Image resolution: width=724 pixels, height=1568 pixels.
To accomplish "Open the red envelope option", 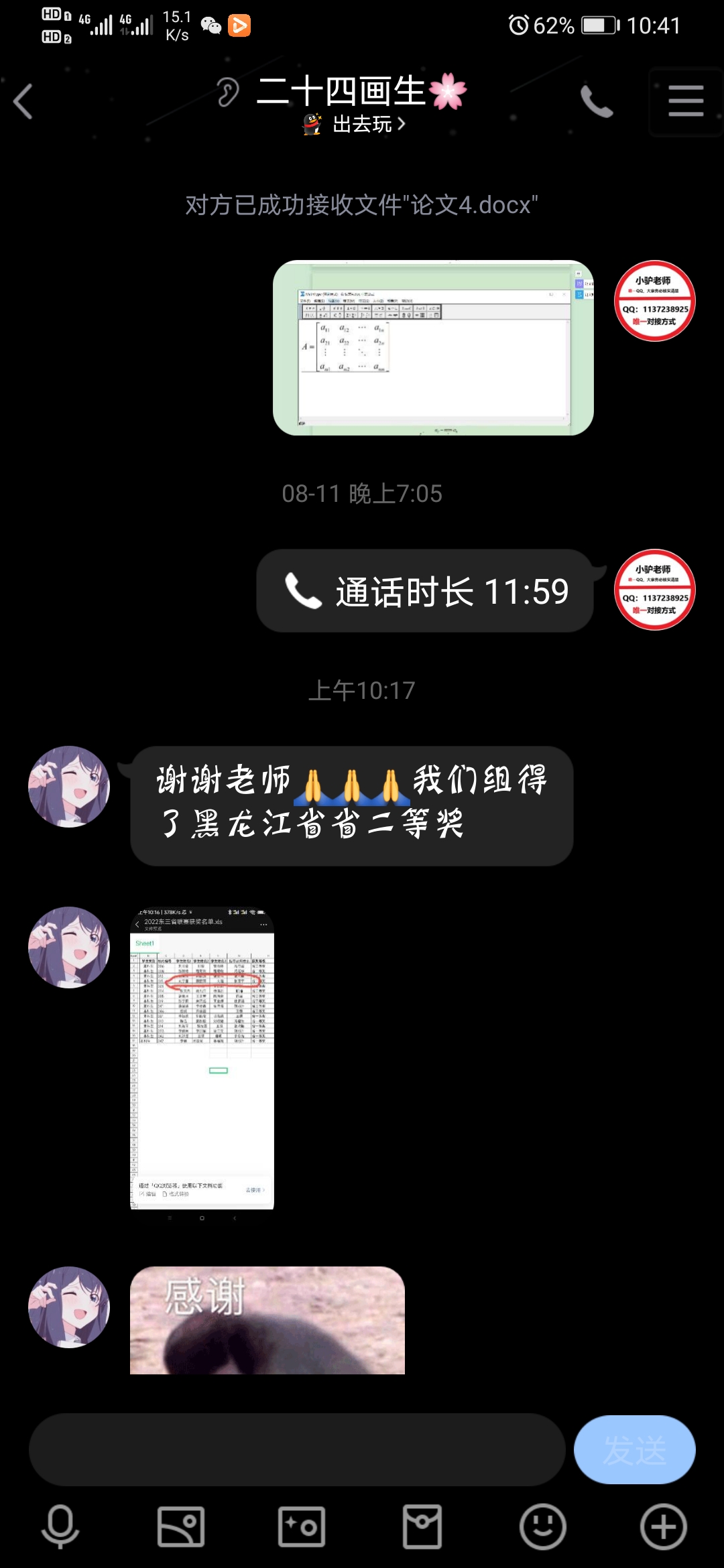I will tap(422, 1526).
